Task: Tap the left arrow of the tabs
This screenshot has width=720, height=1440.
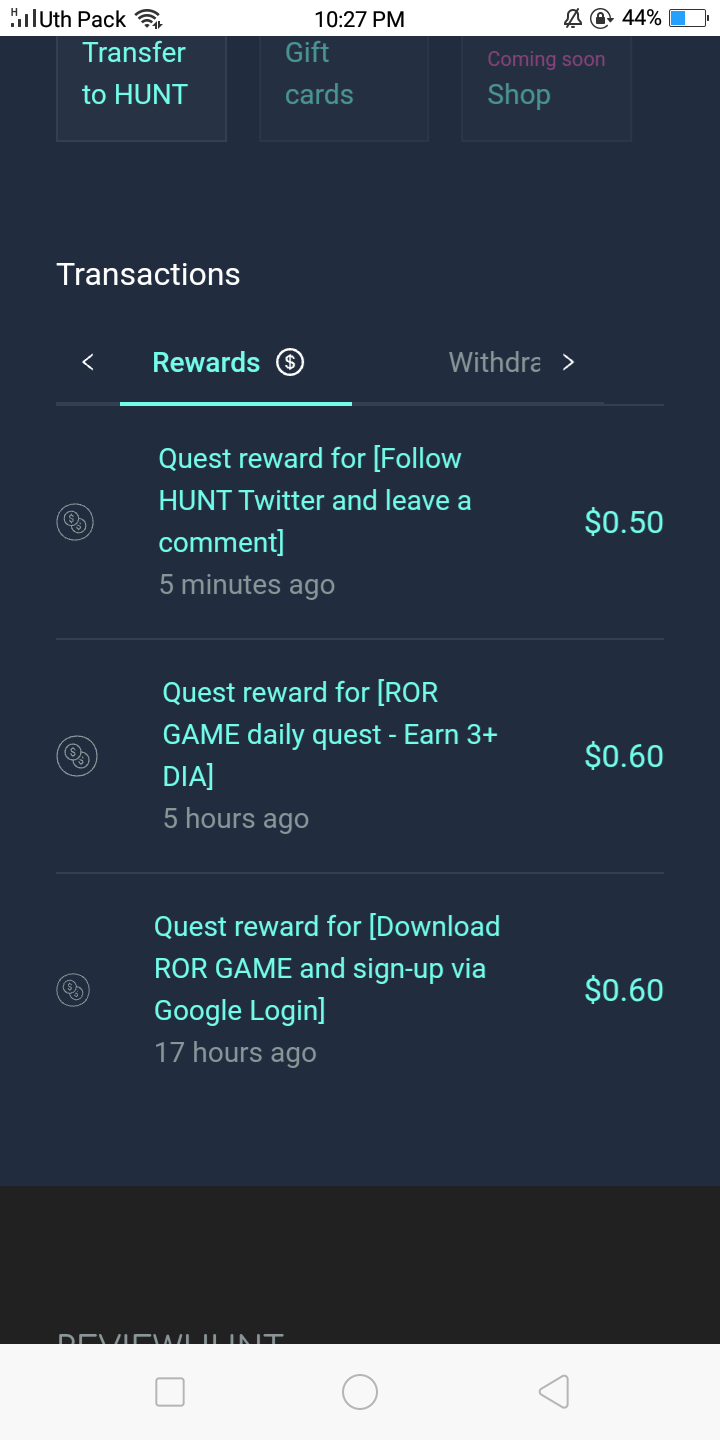Action: click(x=88, y=362)
